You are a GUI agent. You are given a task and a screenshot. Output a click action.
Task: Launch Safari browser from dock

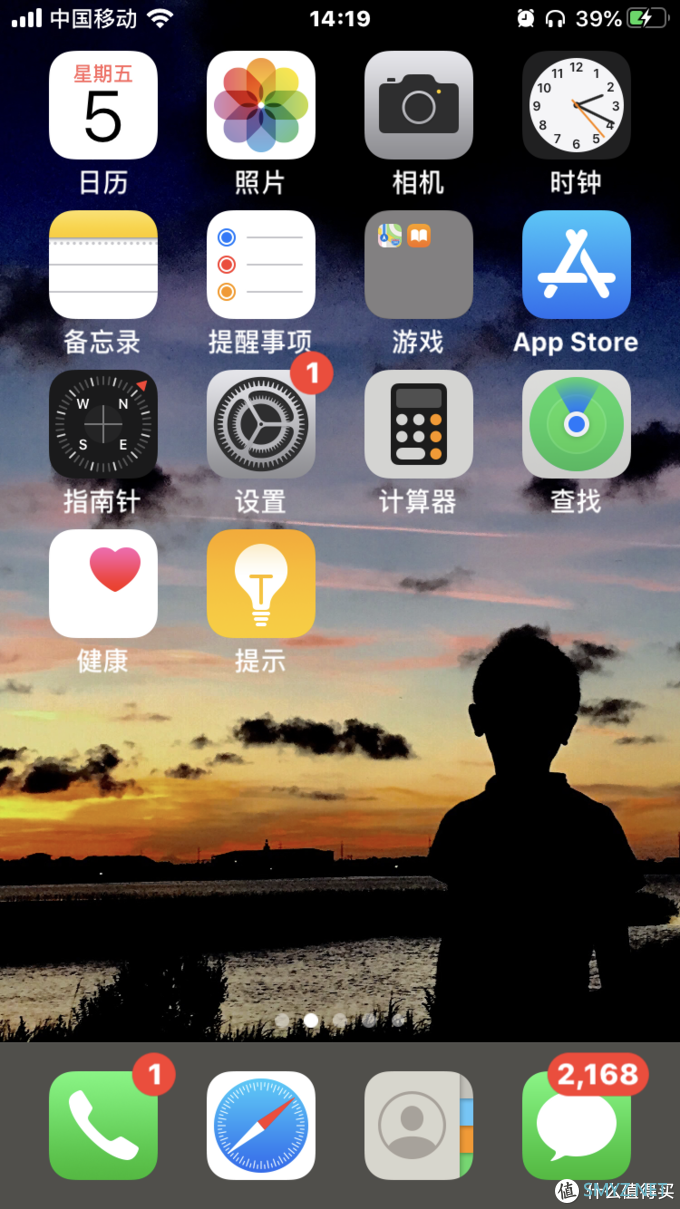point(261,1125)
